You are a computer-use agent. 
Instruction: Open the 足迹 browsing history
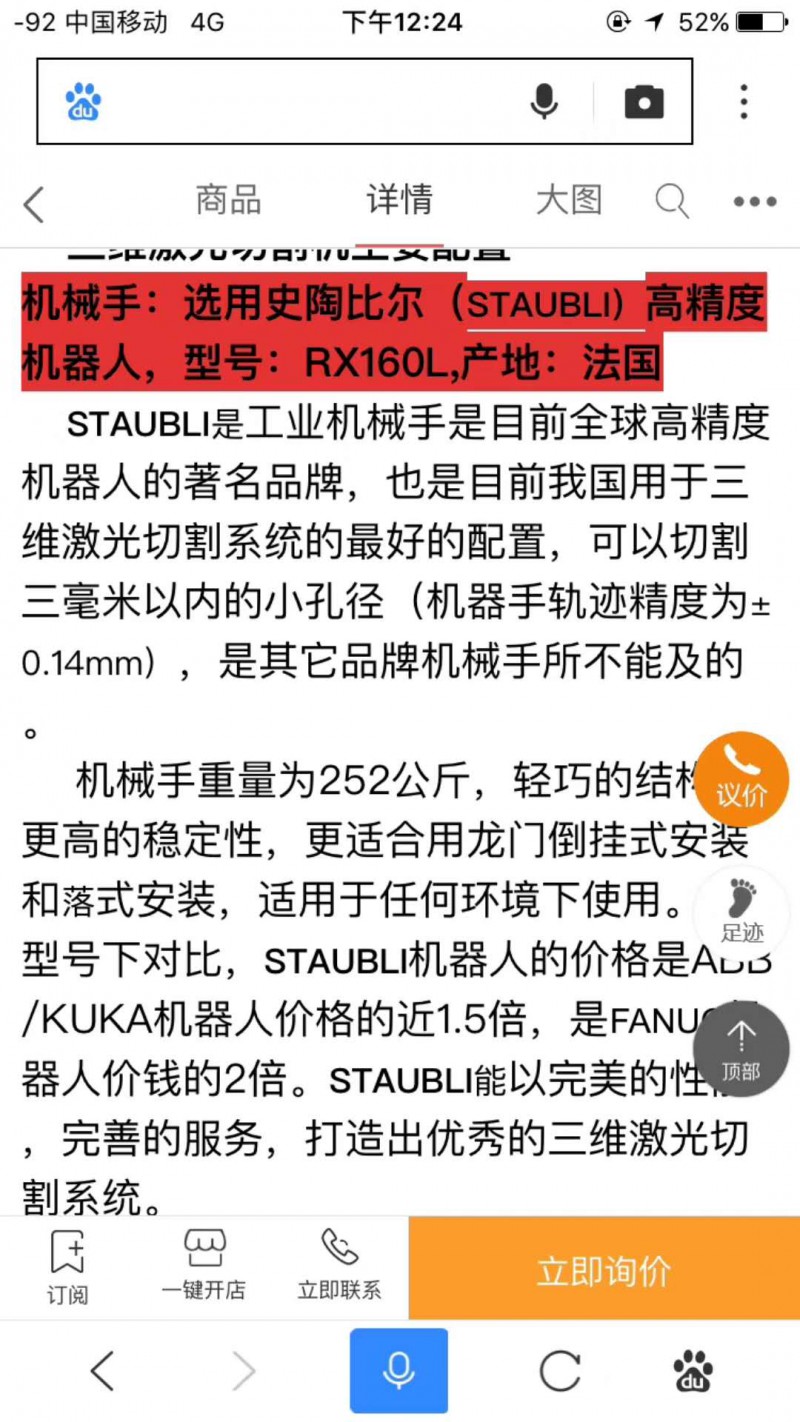[x=742, y=912]
